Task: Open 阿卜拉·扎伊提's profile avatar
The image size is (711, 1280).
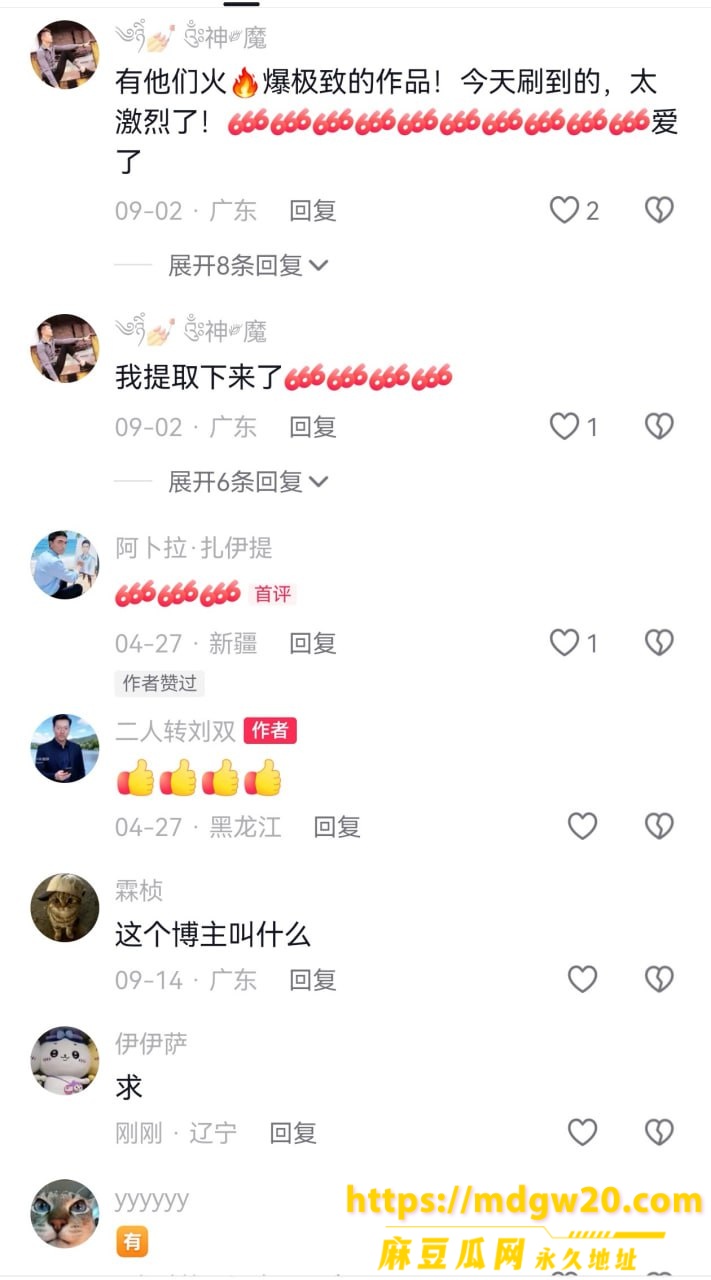Action: [x=65, y=565]
